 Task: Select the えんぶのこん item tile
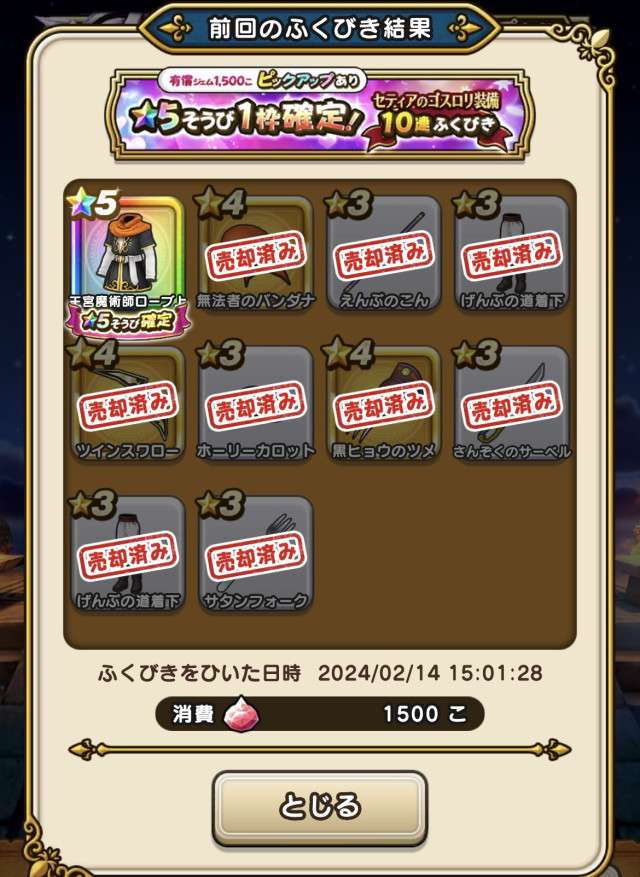(383, 255)
